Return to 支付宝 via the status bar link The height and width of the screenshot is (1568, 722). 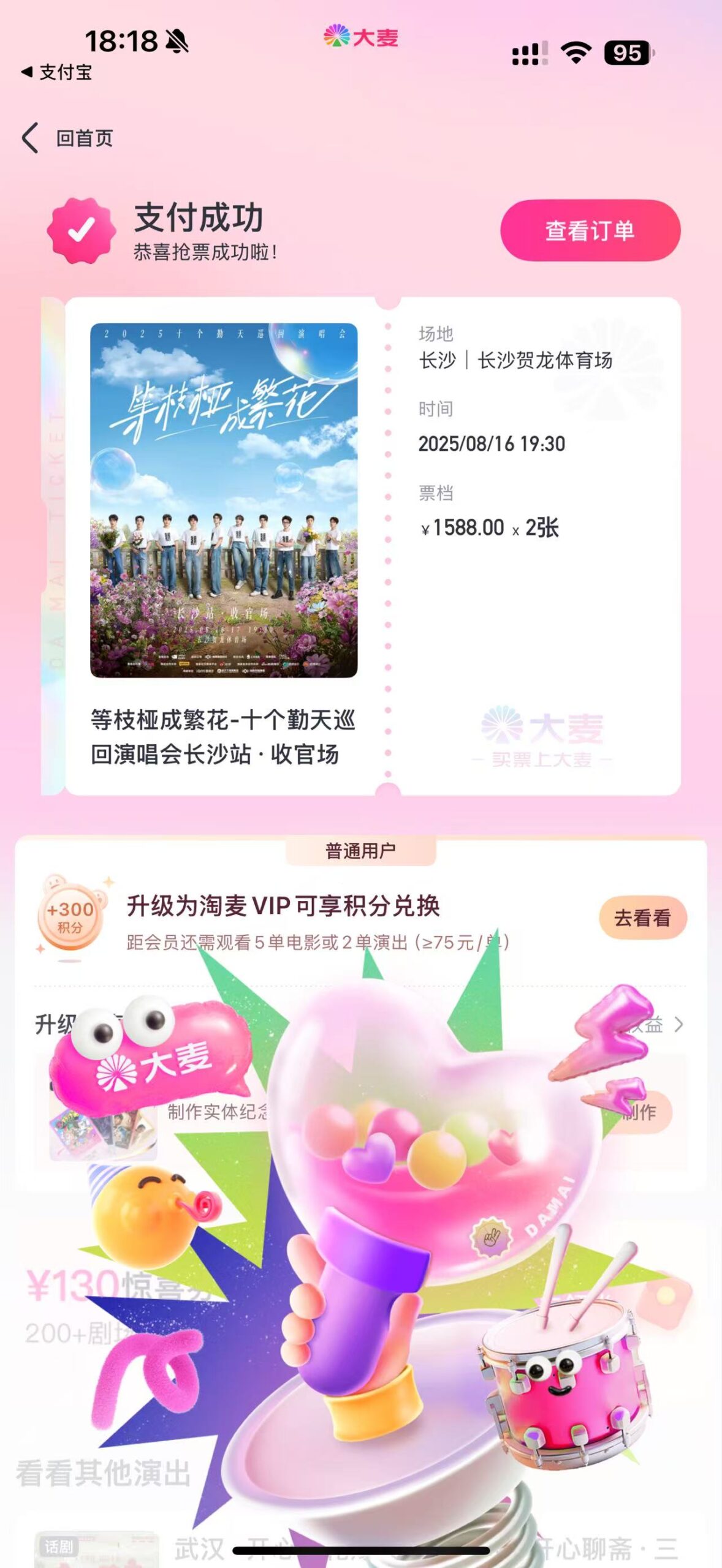tap(57, 72)
